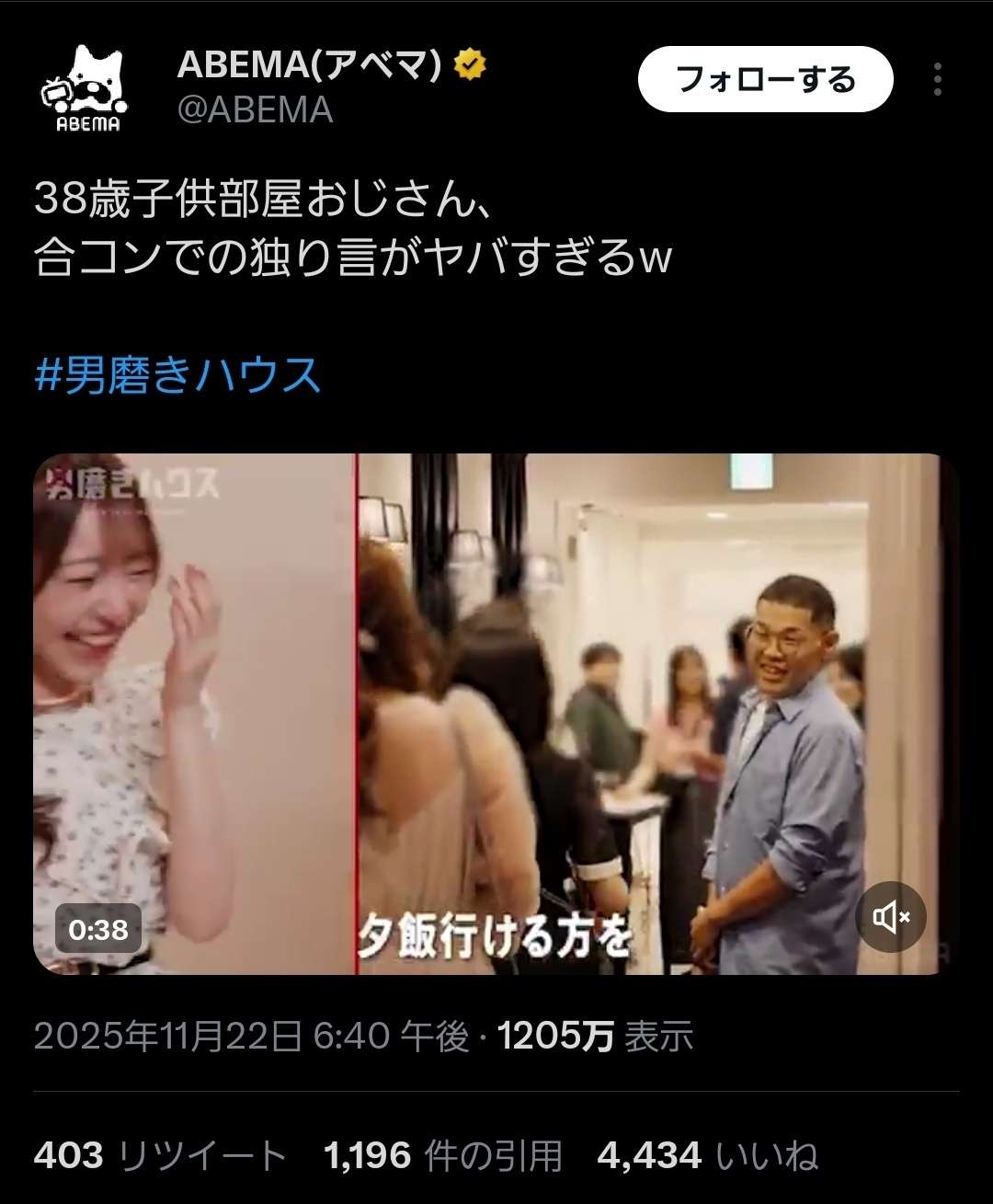This screenshot has width=993, height=1204.
Task: View the 4,434 いいね likes list
Action: (707, 1155)
